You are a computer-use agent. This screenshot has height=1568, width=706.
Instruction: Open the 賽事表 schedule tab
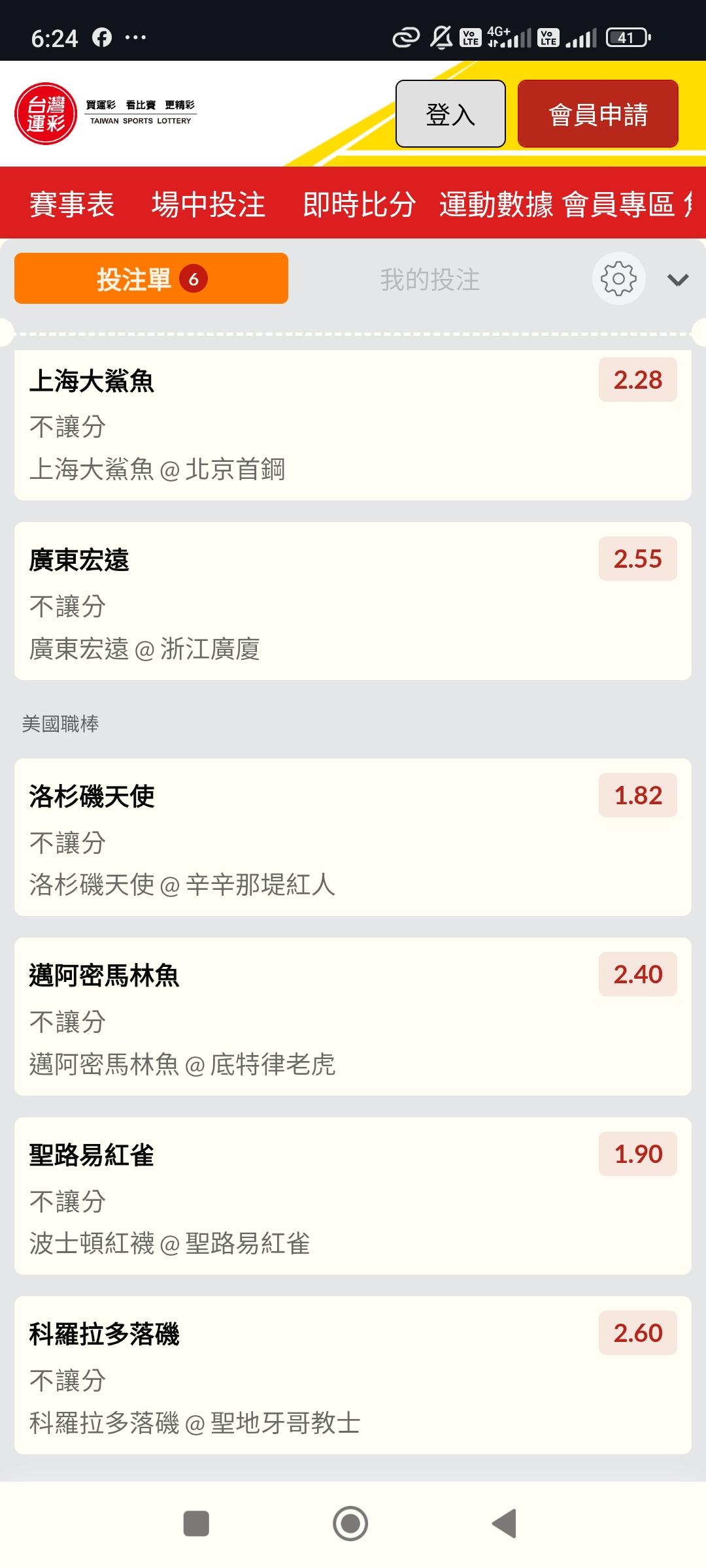[x=72, y=204]
